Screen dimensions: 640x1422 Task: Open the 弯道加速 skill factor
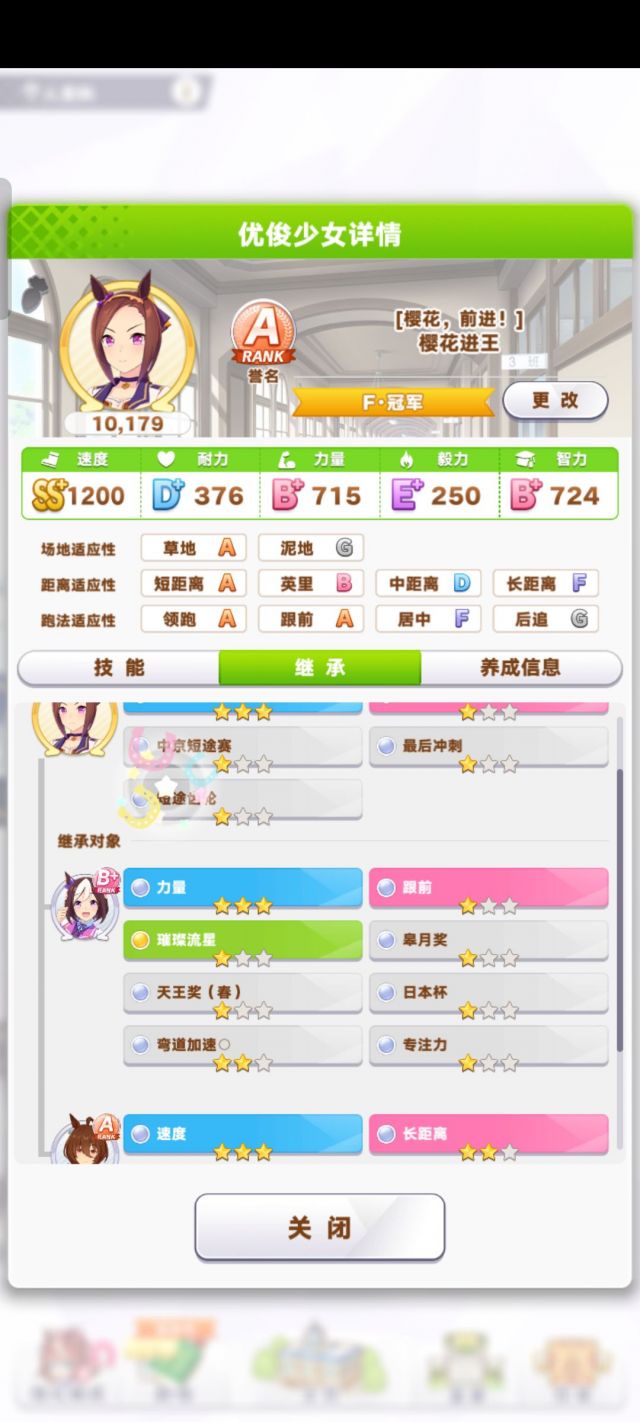pyautogui.click(x=243, y=1045)
